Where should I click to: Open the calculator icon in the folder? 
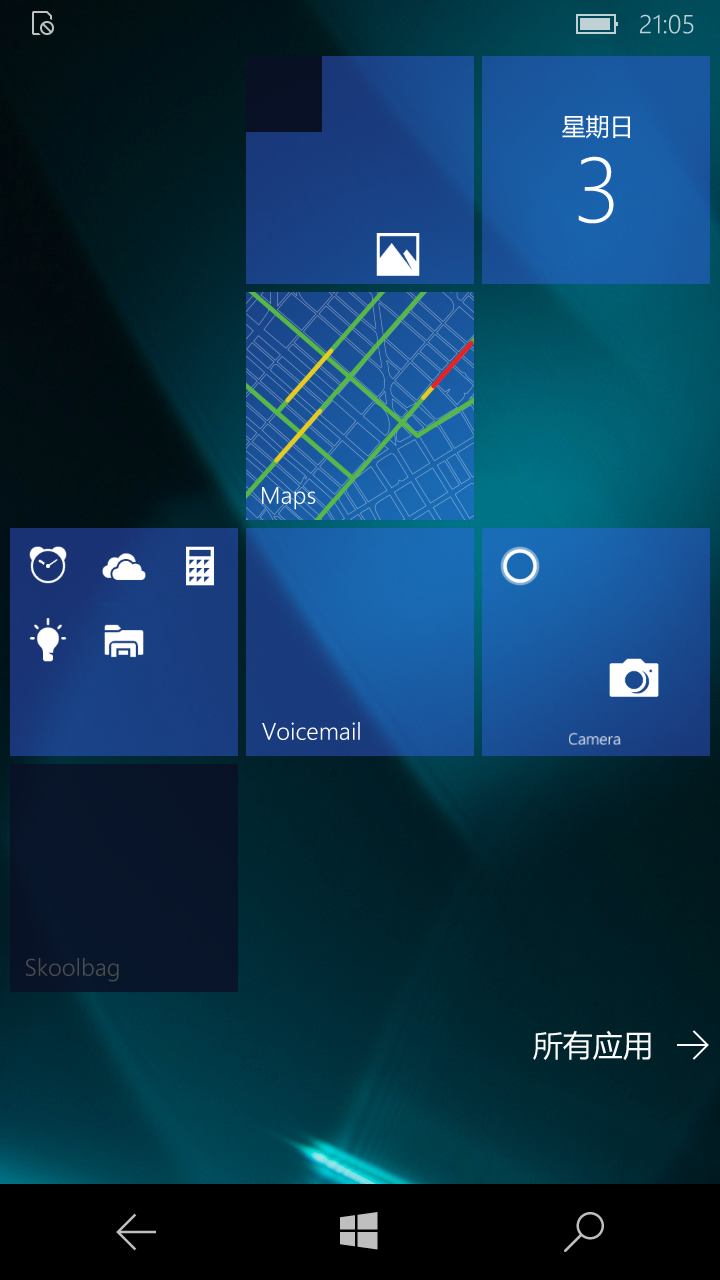pyautogui.click(x=200, y=566)
